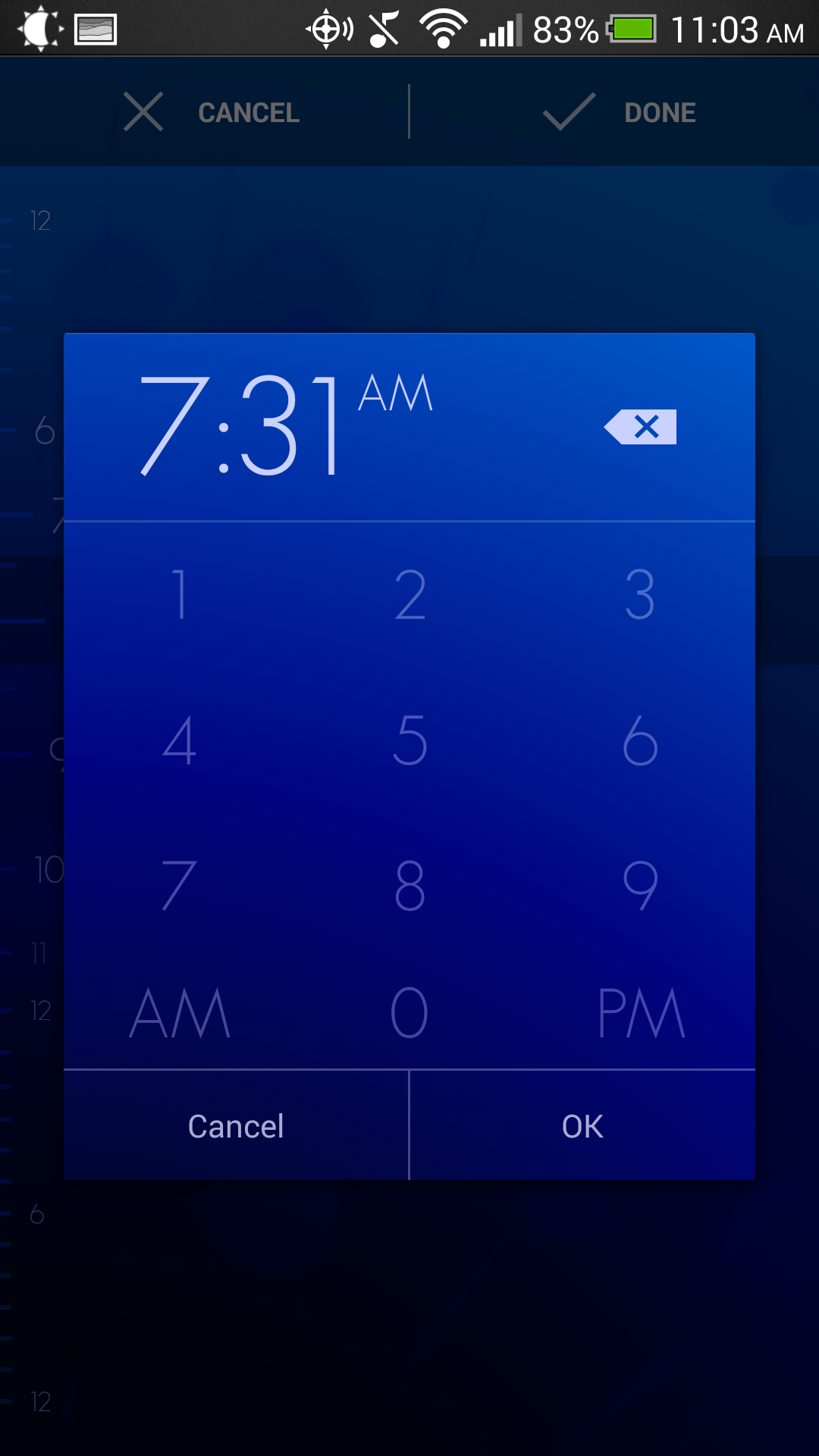Screen dimensions: 819x1456
Task: Enter digit 2 on the keypad
Action: [409, 595]
